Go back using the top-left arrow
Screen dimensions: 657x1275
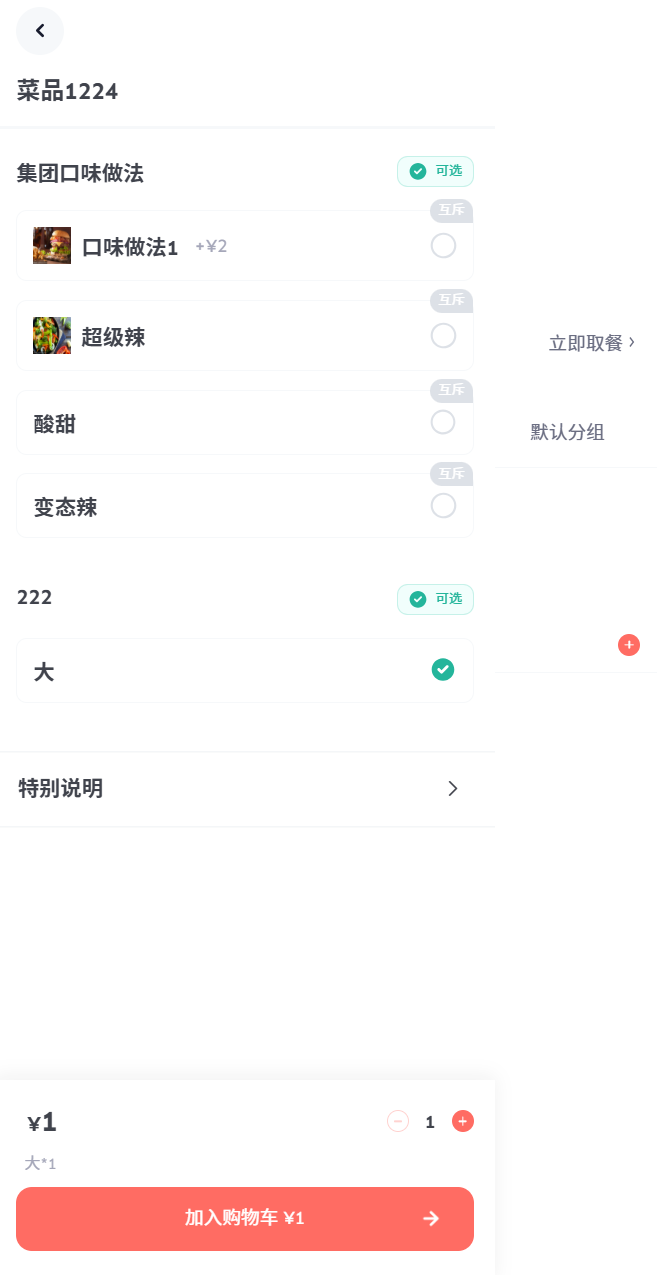pyautogui.click(x=40, y=31)
